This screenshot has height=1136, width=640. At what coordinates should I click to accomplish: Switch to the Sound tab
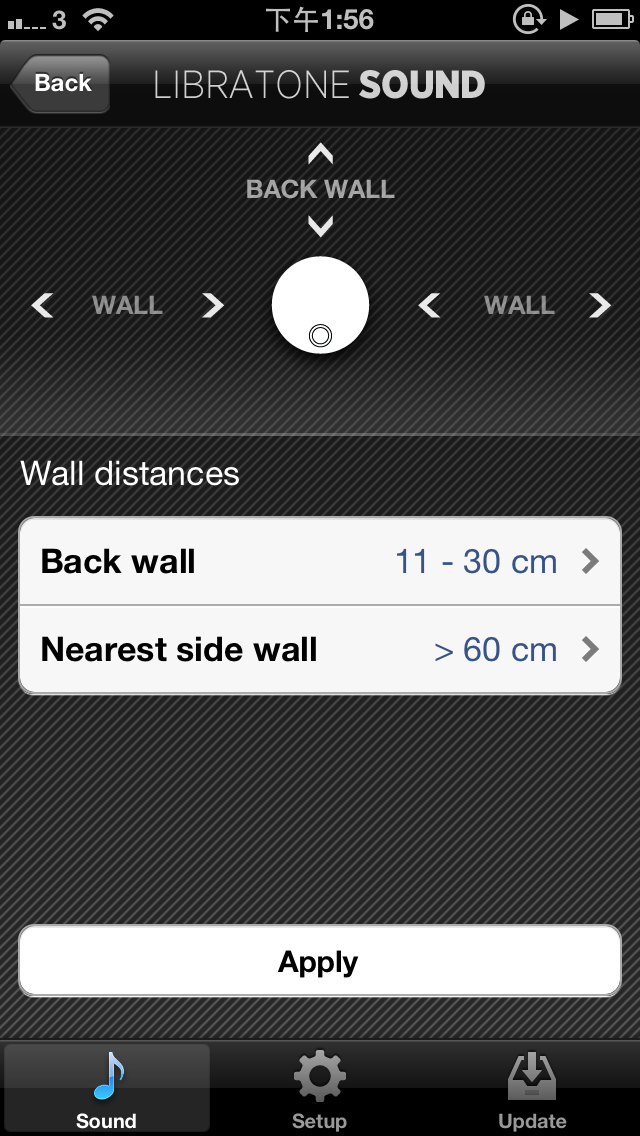107,1090
